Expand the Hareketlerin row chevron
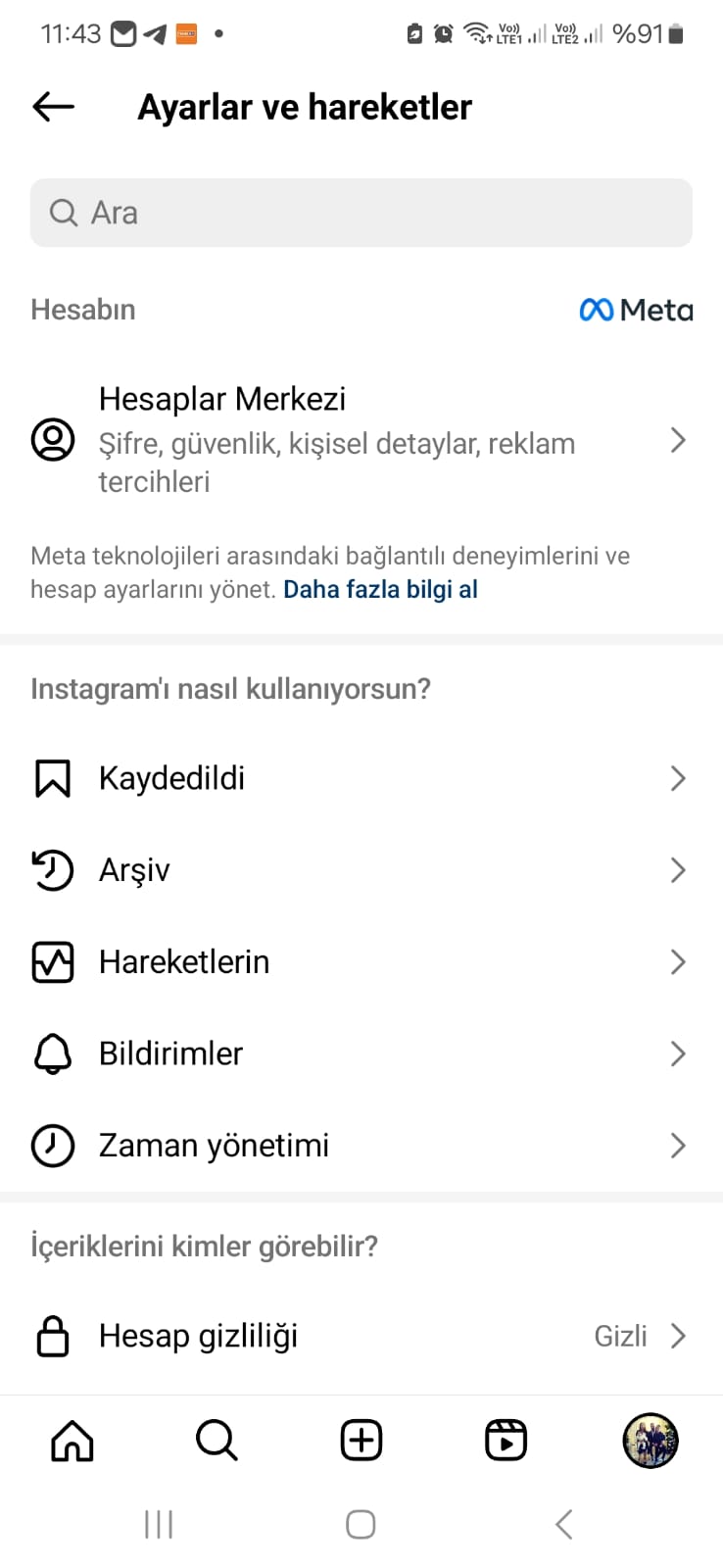Viewport: 723px width, 1568px height. click(x=678, y=961)
